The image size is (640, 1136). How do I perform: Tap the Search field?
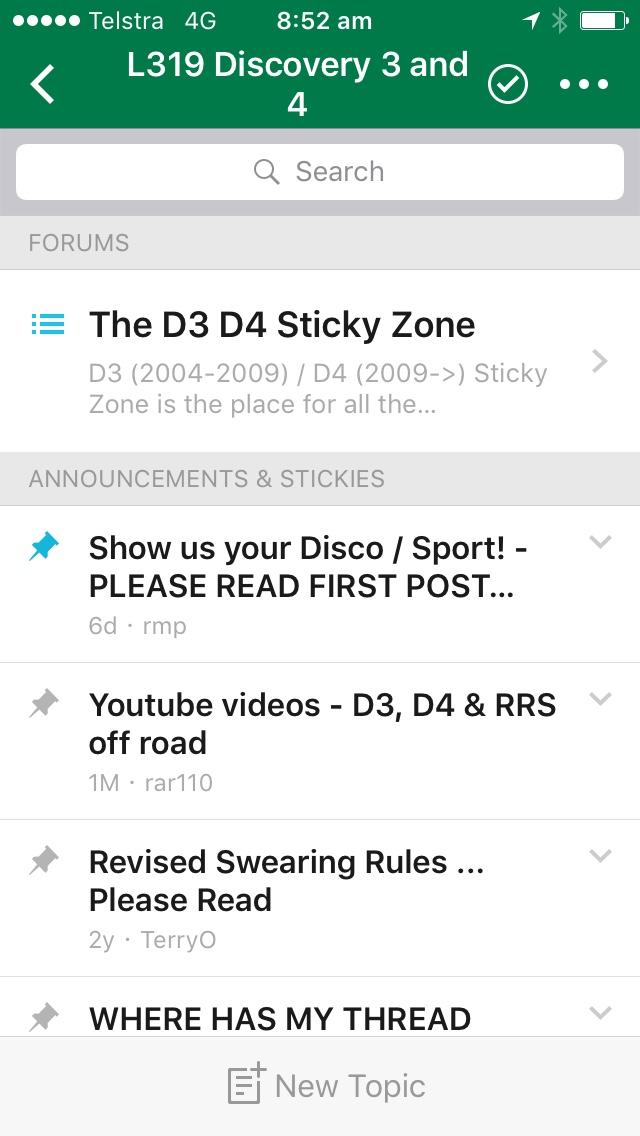click(320, 172)
